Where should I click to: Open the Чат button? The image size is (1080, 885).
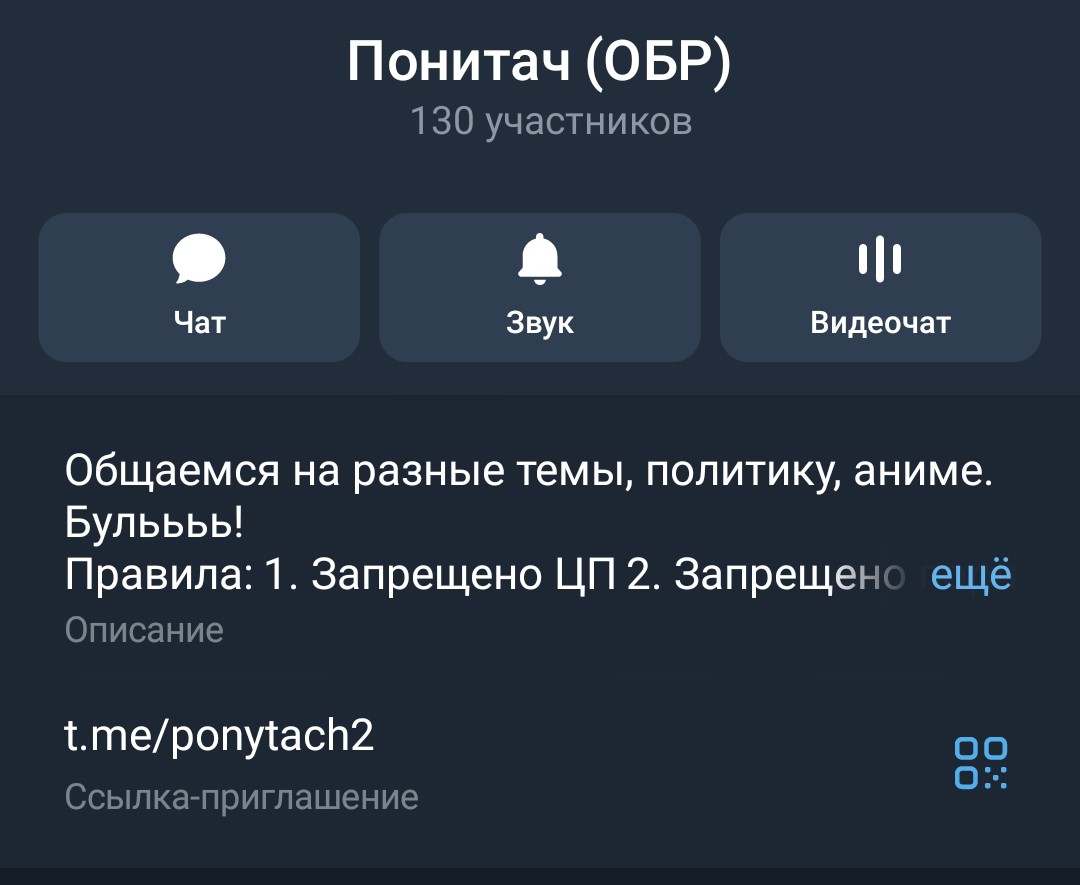pyautogui.click(x=199, y=287)
